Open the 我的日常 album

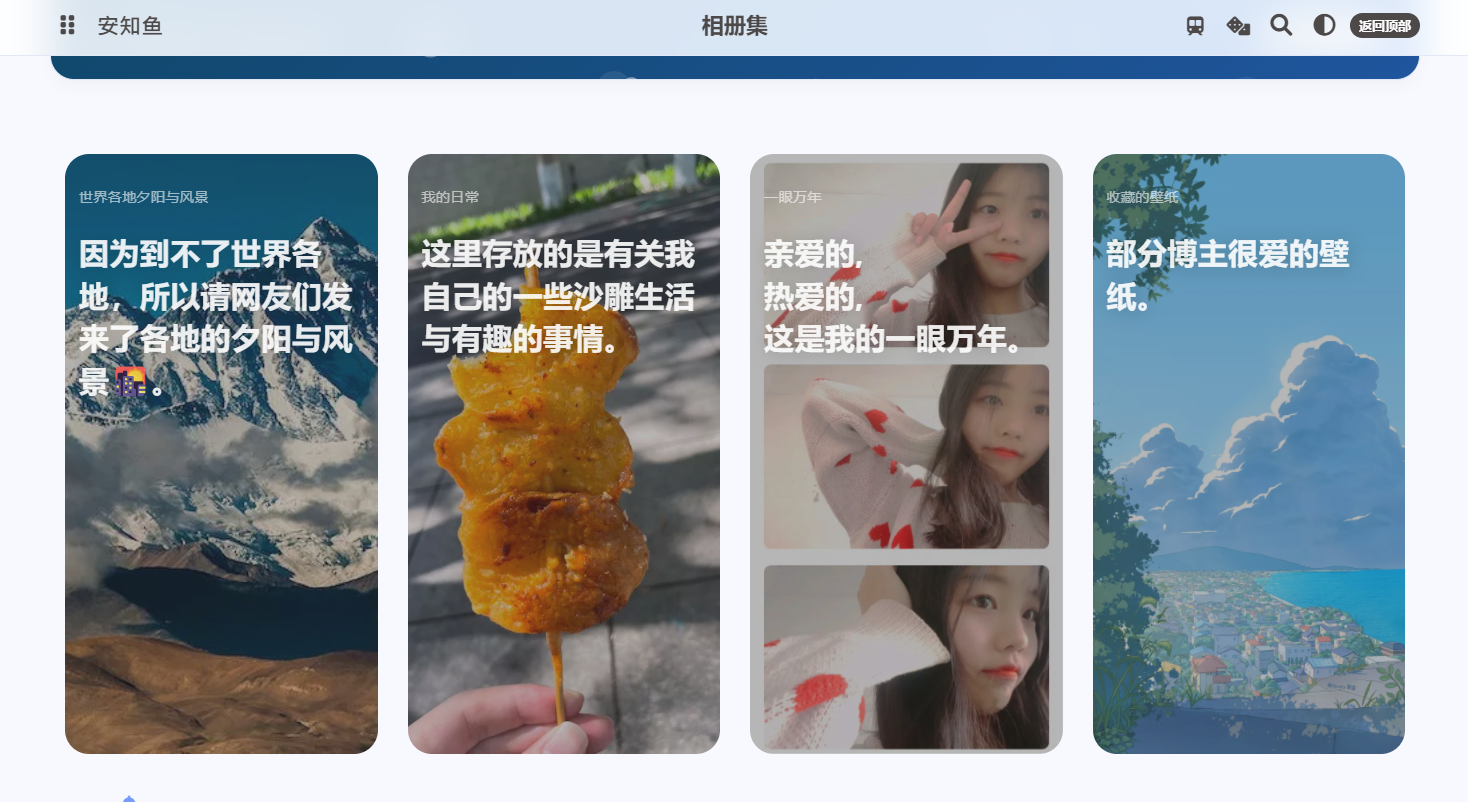(563, 453)
